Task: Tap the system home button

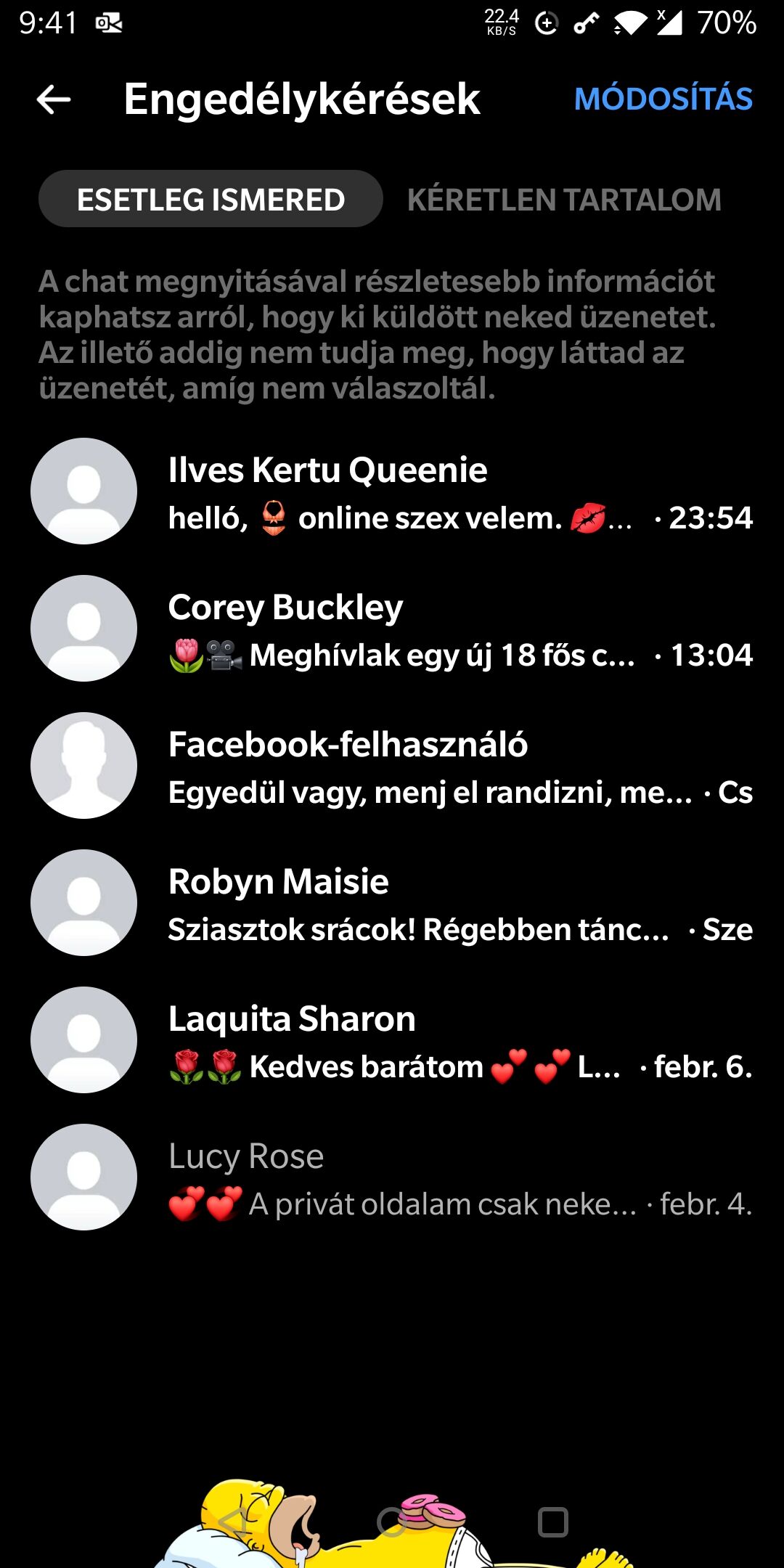Action: (392, 1522)
